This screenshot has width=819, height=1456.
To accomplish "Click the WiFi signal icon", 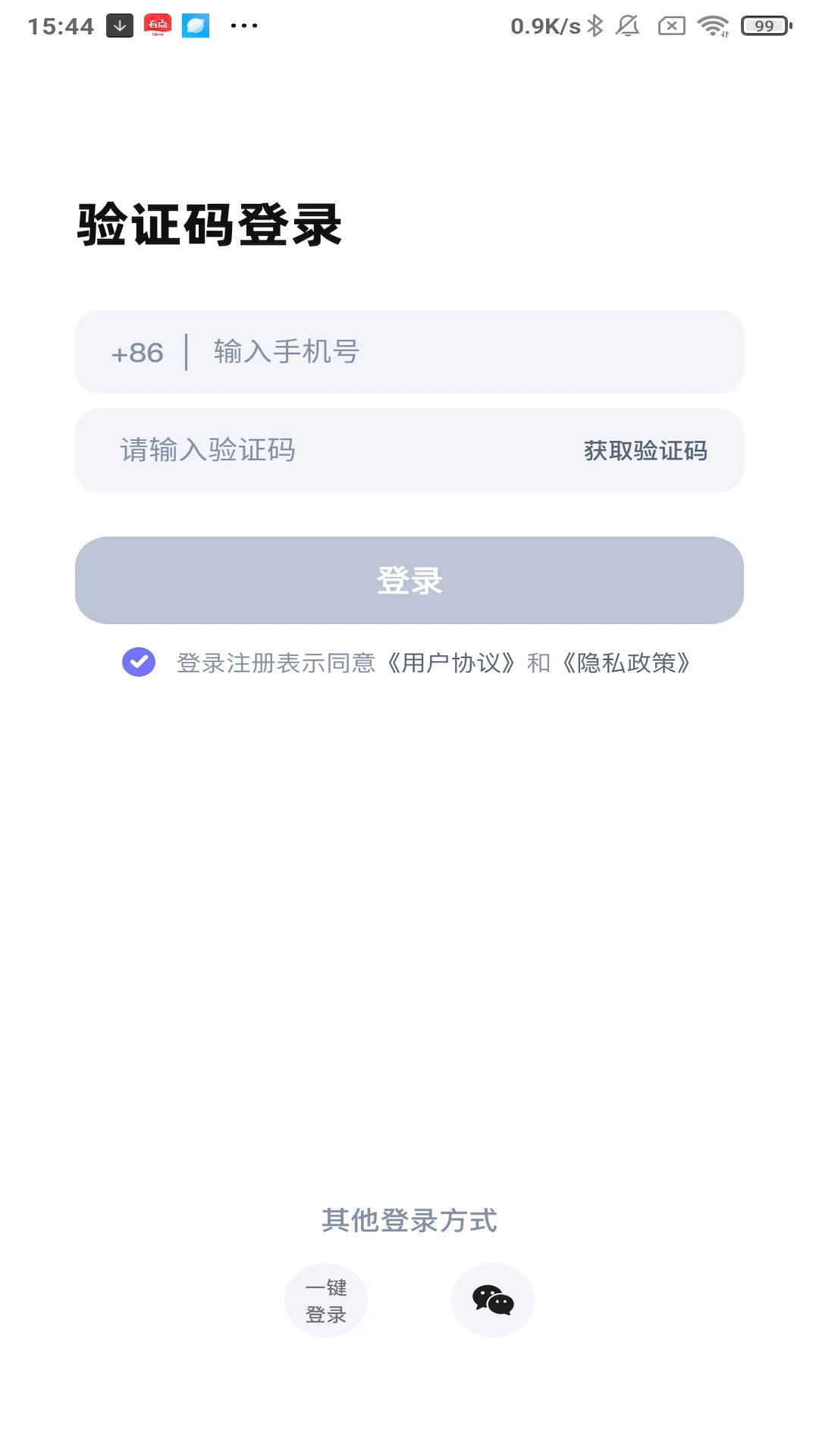I will [x=711, y=24].
